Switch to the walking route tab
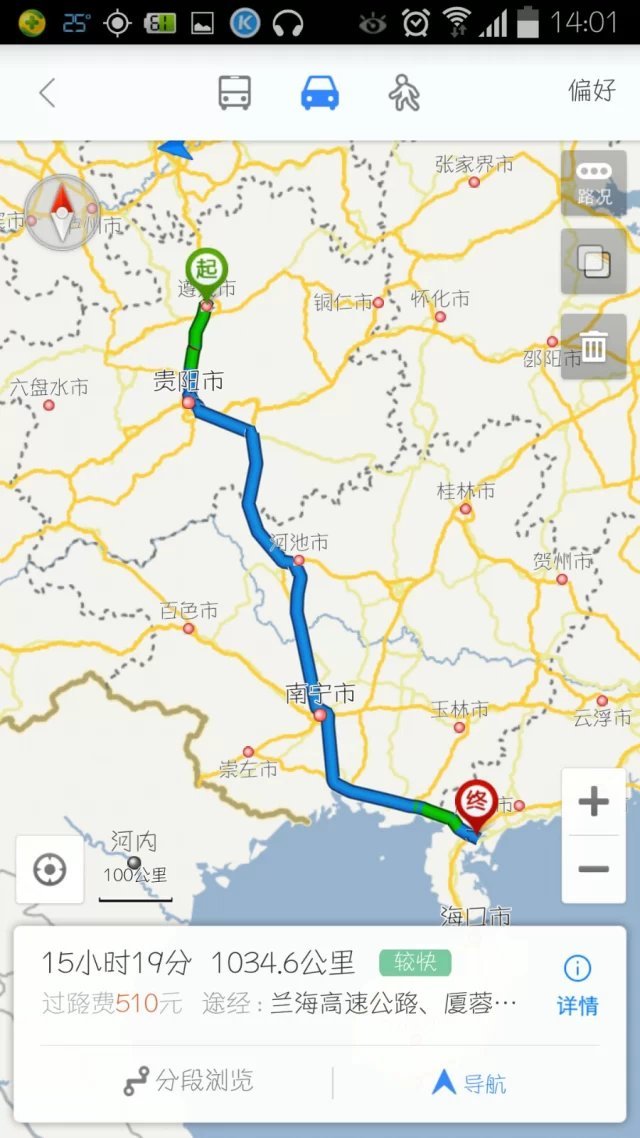This screenshot has width=640, height=1138. tap(404, 93)
